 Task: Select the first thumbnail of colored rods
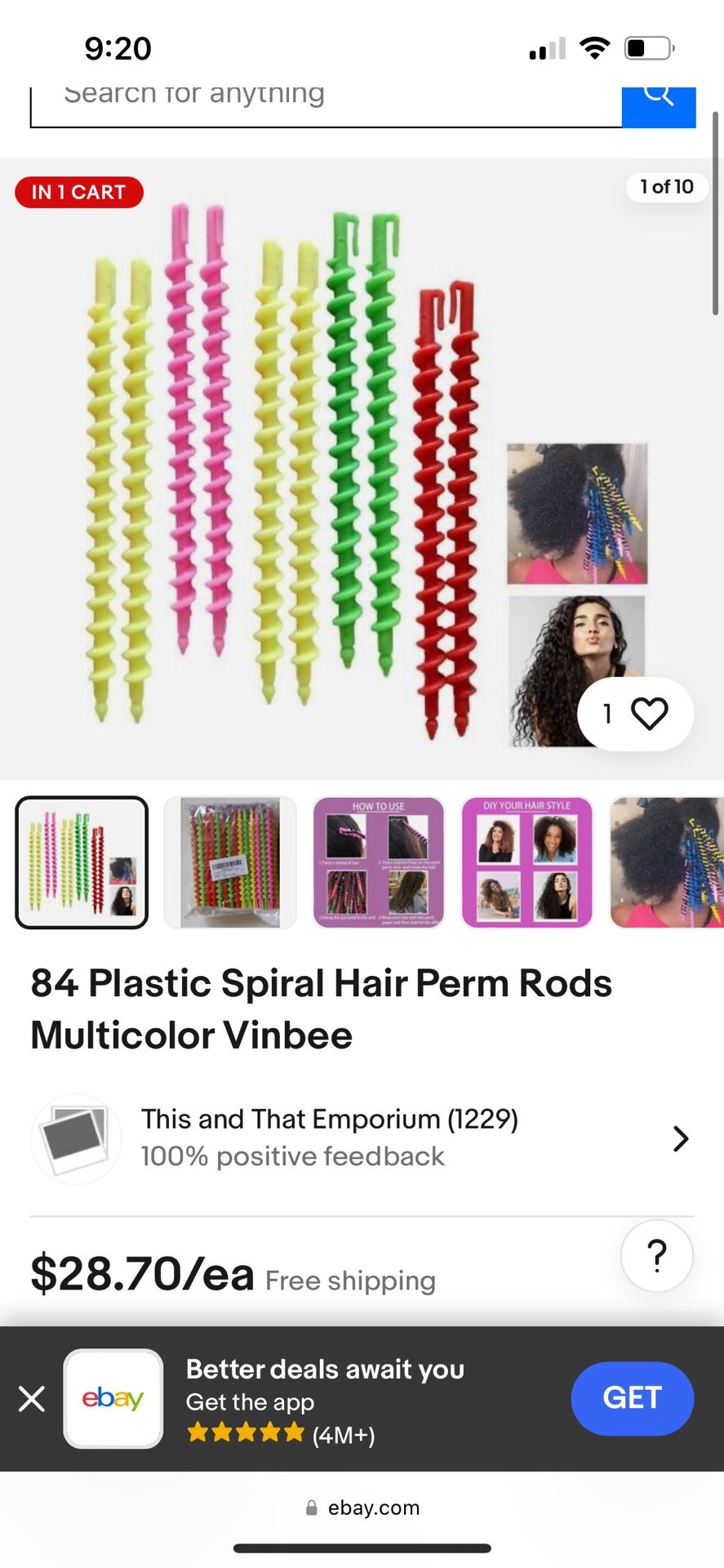[82, 862]
